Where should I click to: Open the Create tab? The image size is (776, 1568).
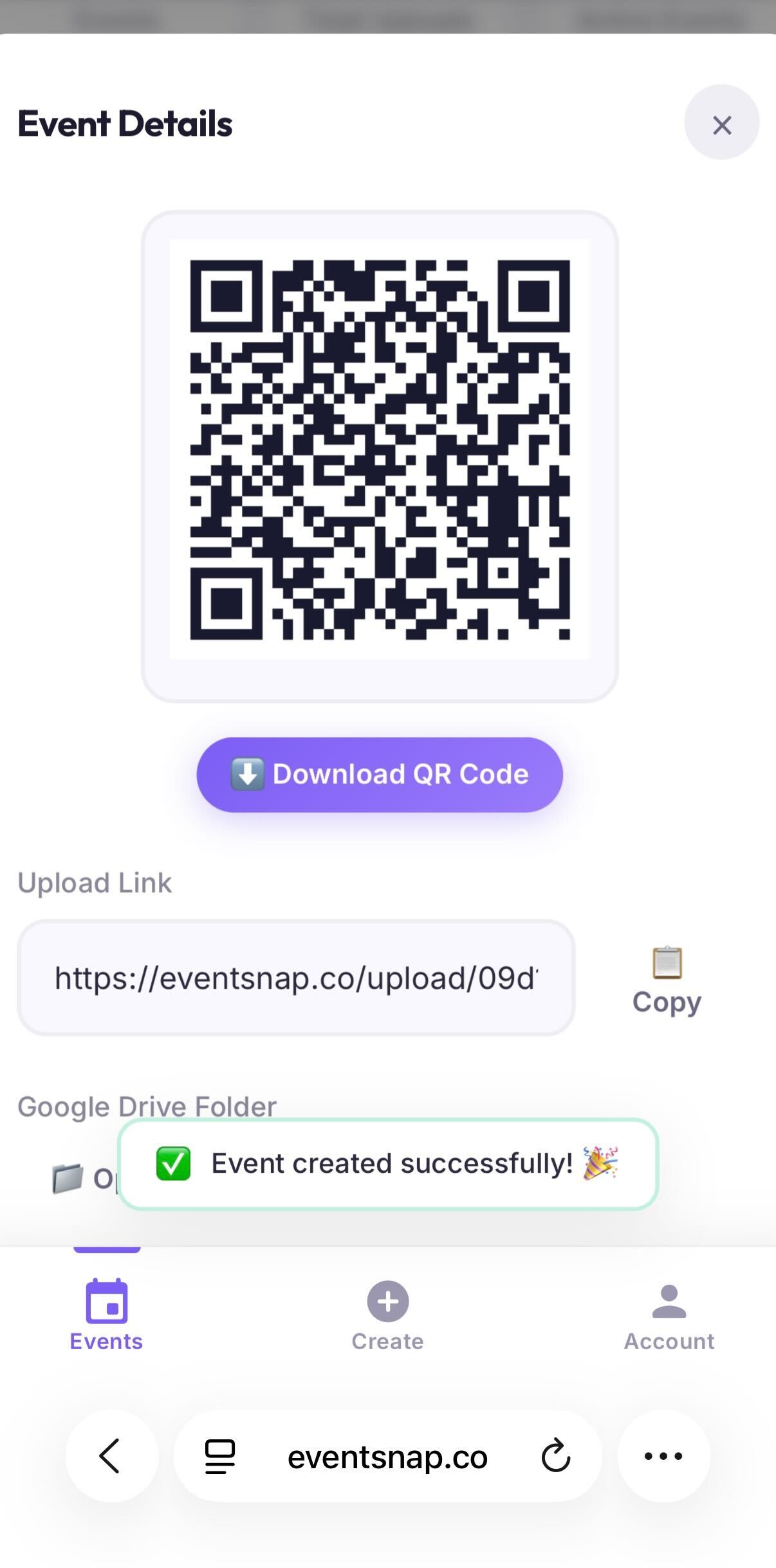[x=387, y=1314]
